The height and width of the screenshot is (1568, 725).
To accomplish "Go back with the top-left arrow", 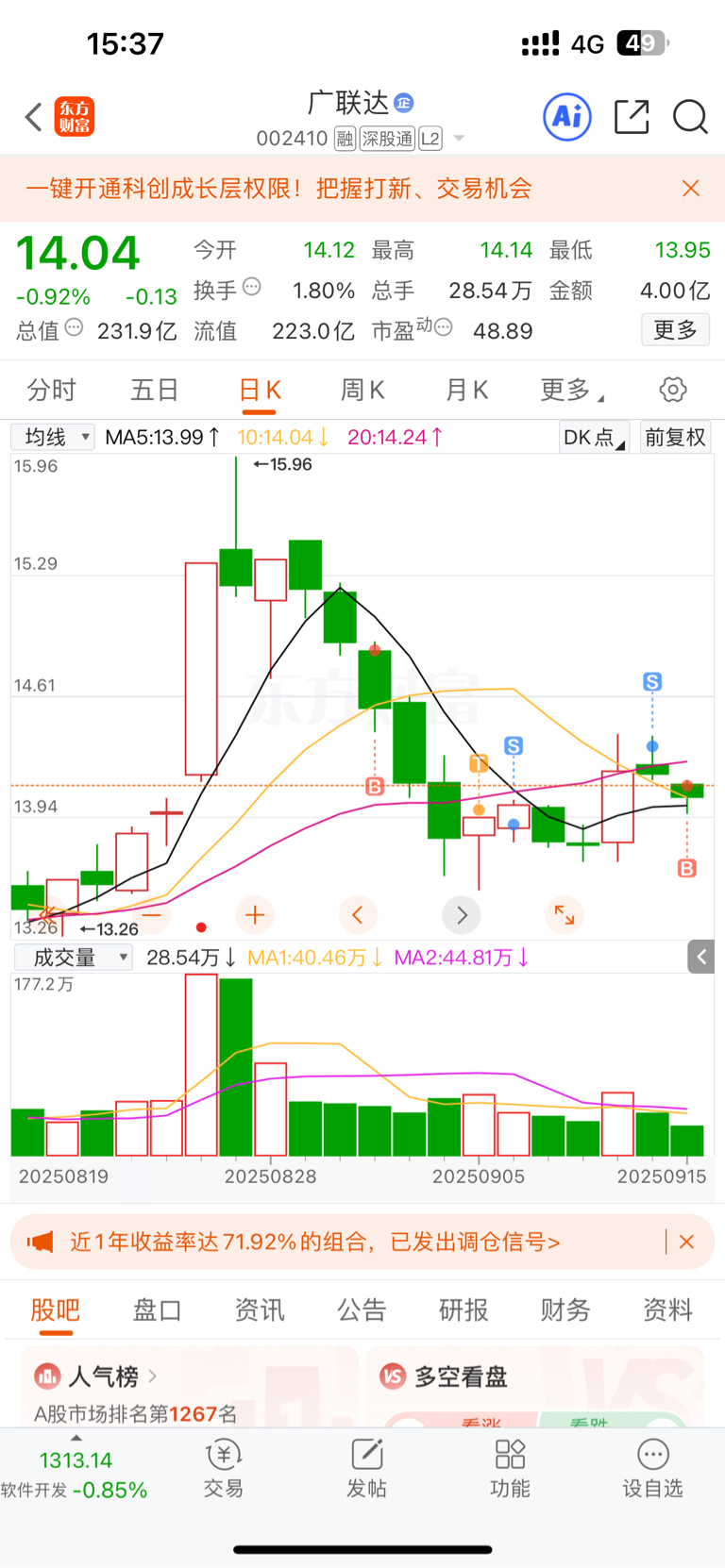I will pyautogui.click(x=34, y=117).
